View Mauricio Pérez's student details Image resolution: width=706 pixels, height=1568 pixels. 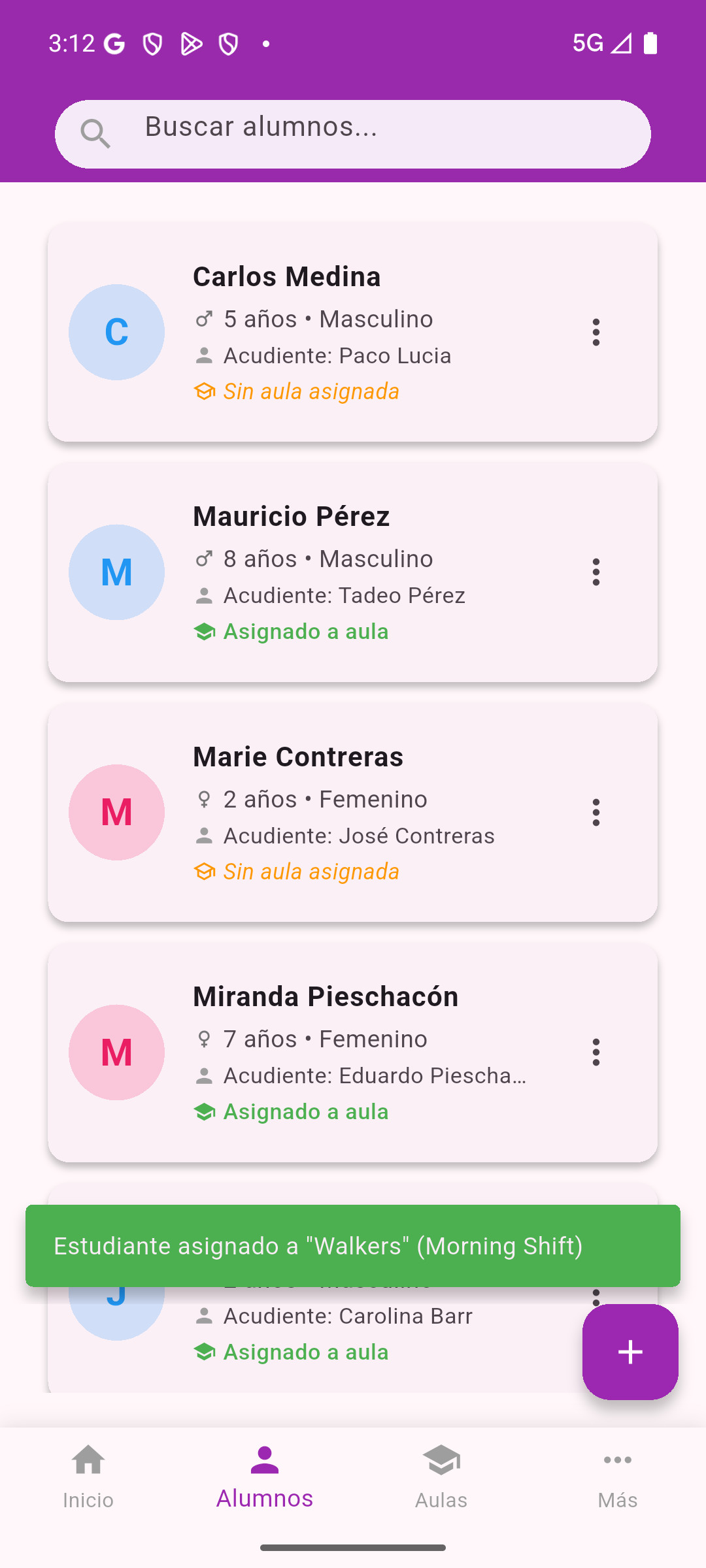pos(353,572)
